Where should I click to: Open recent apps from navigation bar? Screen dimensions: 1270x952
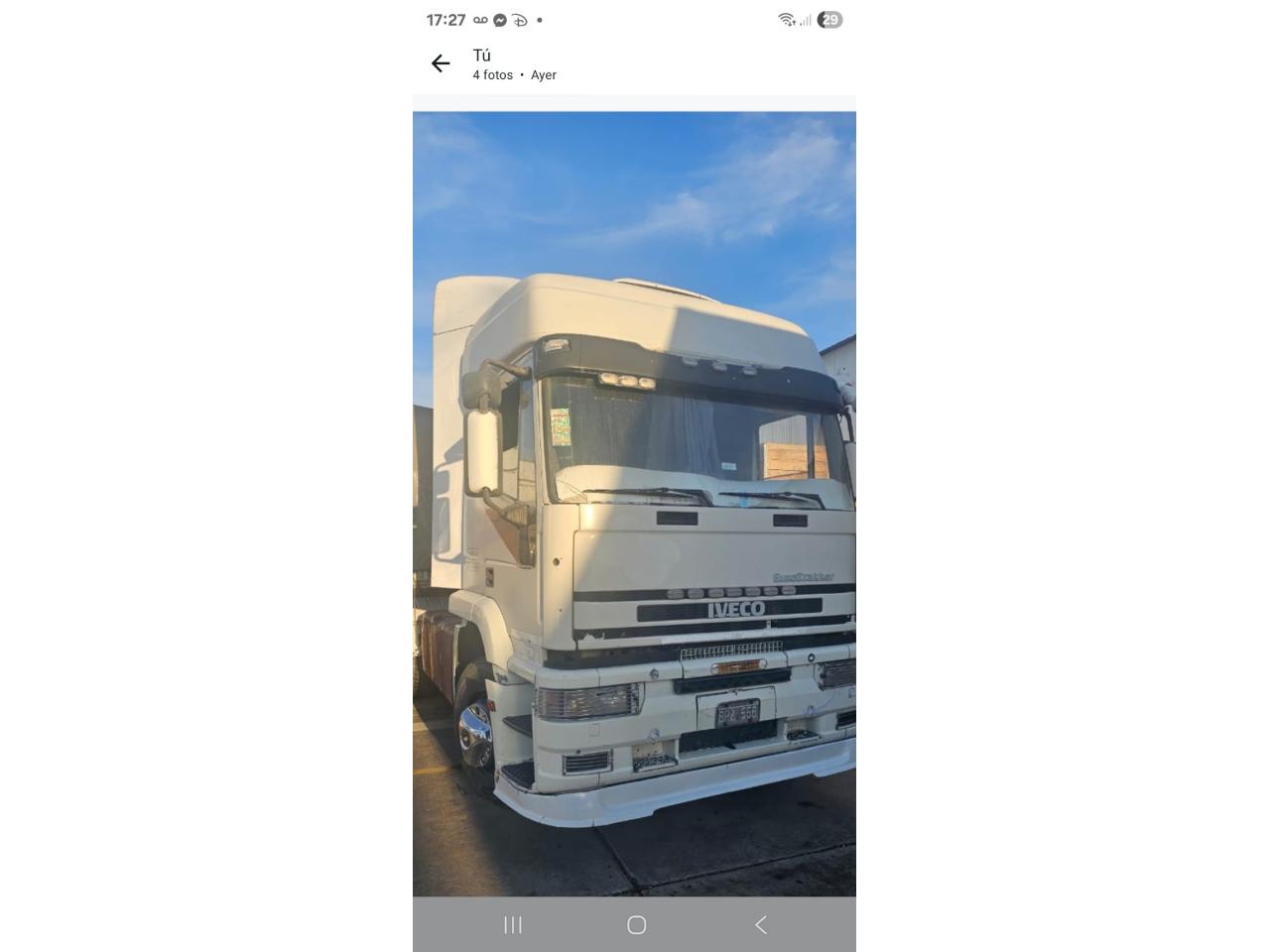click(x=513, y=925)
